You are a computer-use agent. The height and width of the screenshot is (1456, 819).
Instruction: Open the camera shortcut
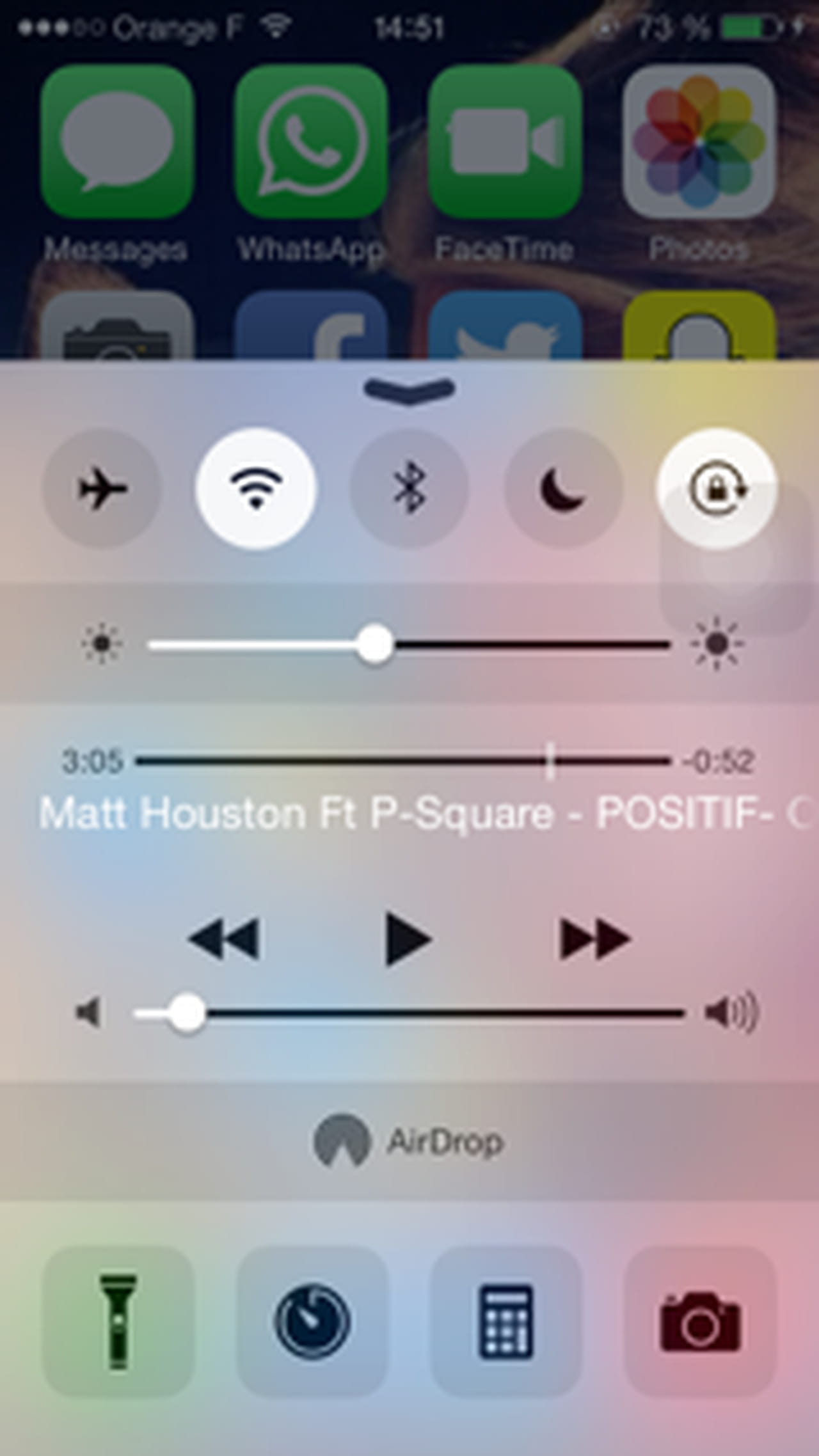point(700,1322)
